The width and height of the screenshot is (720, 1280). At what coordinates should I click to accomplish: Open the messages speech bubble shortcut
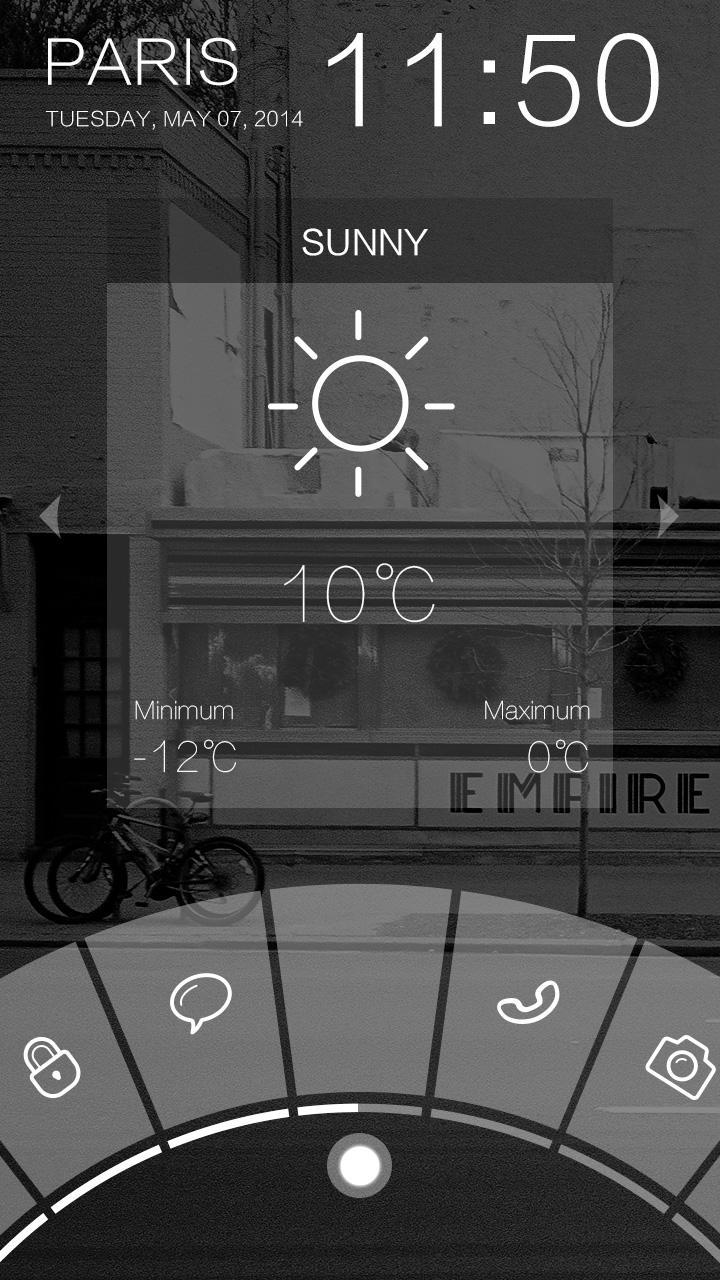coord(200,1003)
